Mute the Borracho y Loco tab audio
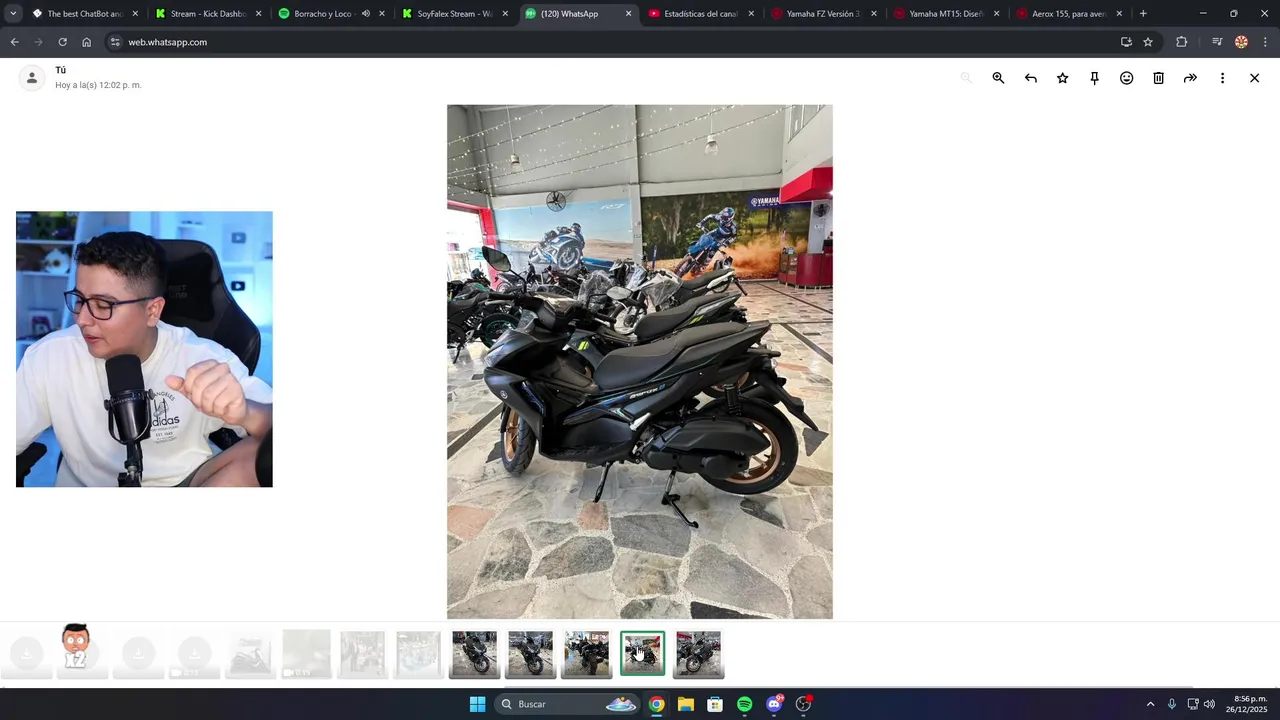 (365, 14)
